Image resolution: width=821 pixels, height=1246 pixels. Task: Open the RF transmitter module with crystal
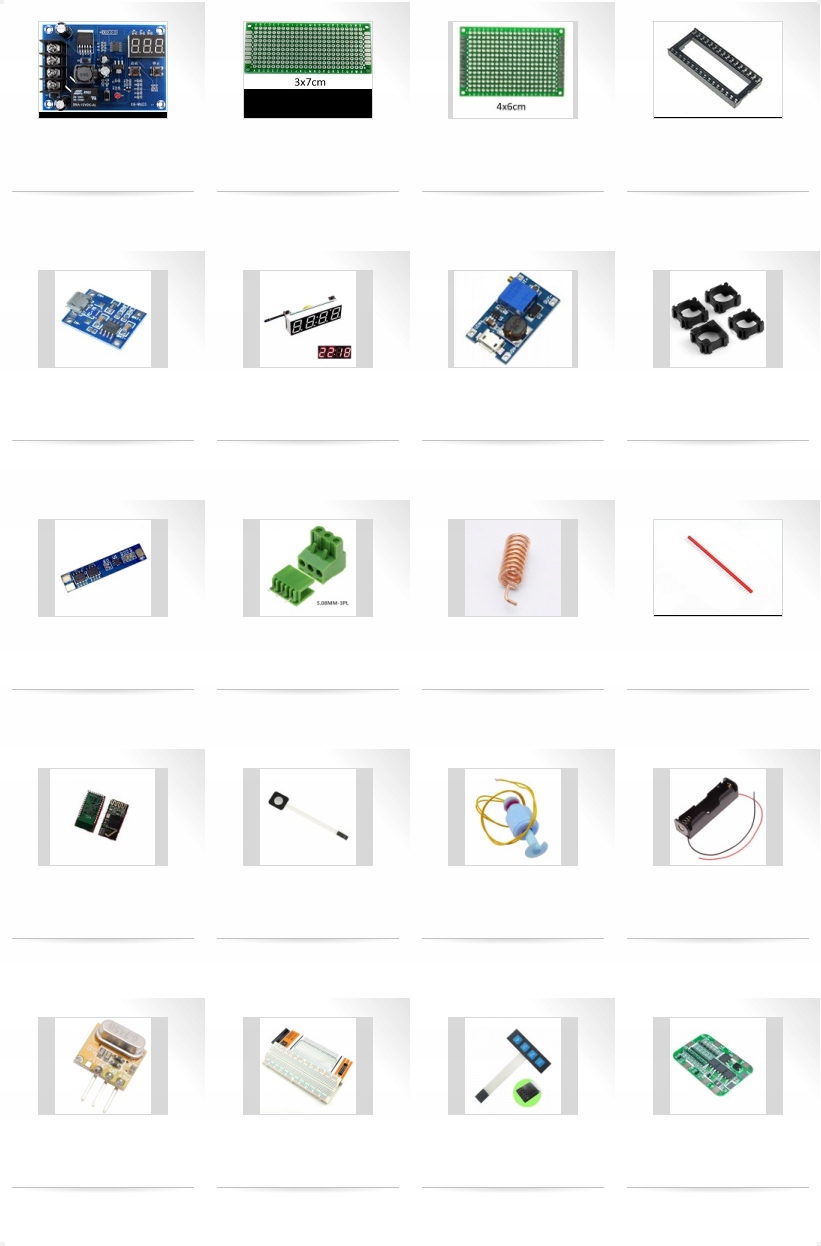(x=103, y=1066)
